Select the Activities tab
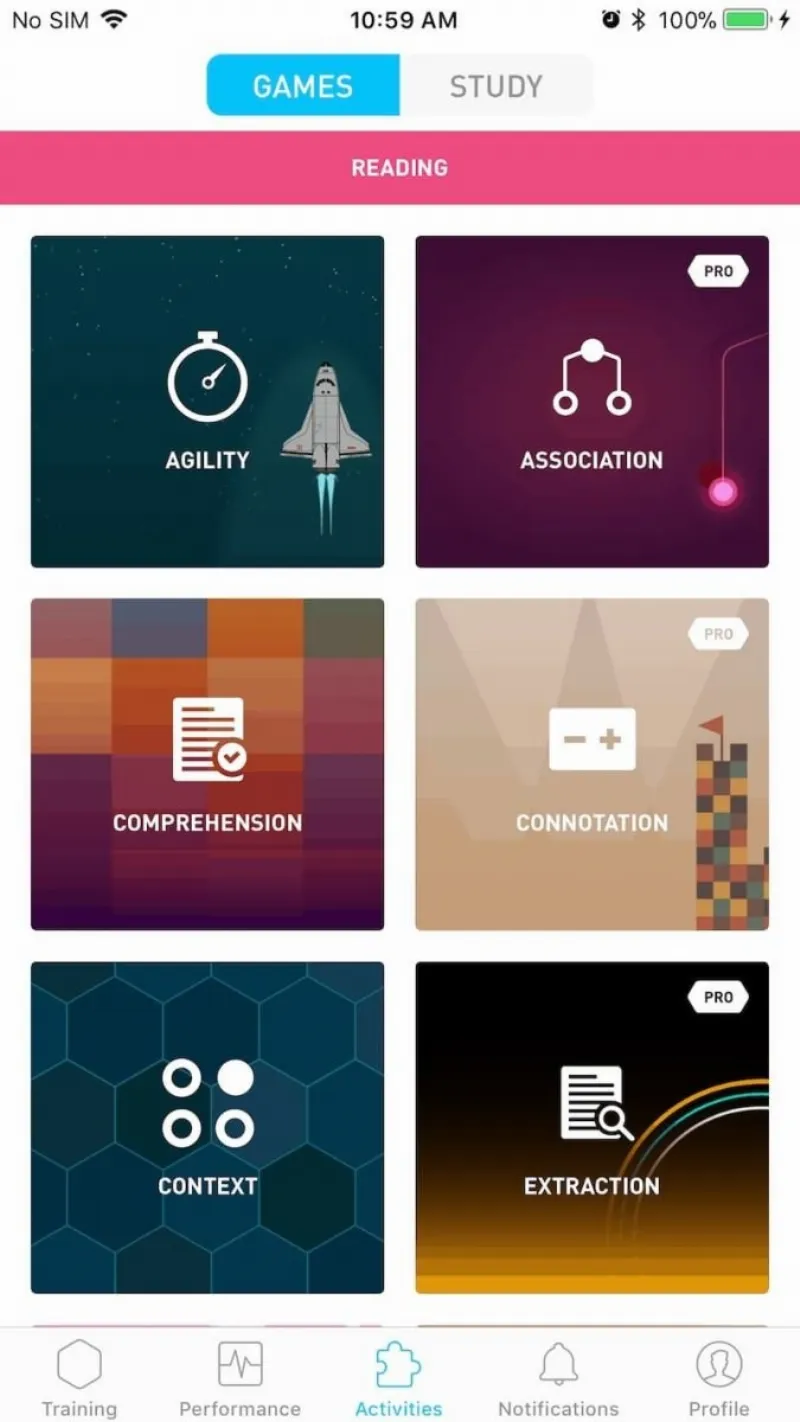Screen dimensions: 800x1422 pyautogui.click(x=399, y=1378)
